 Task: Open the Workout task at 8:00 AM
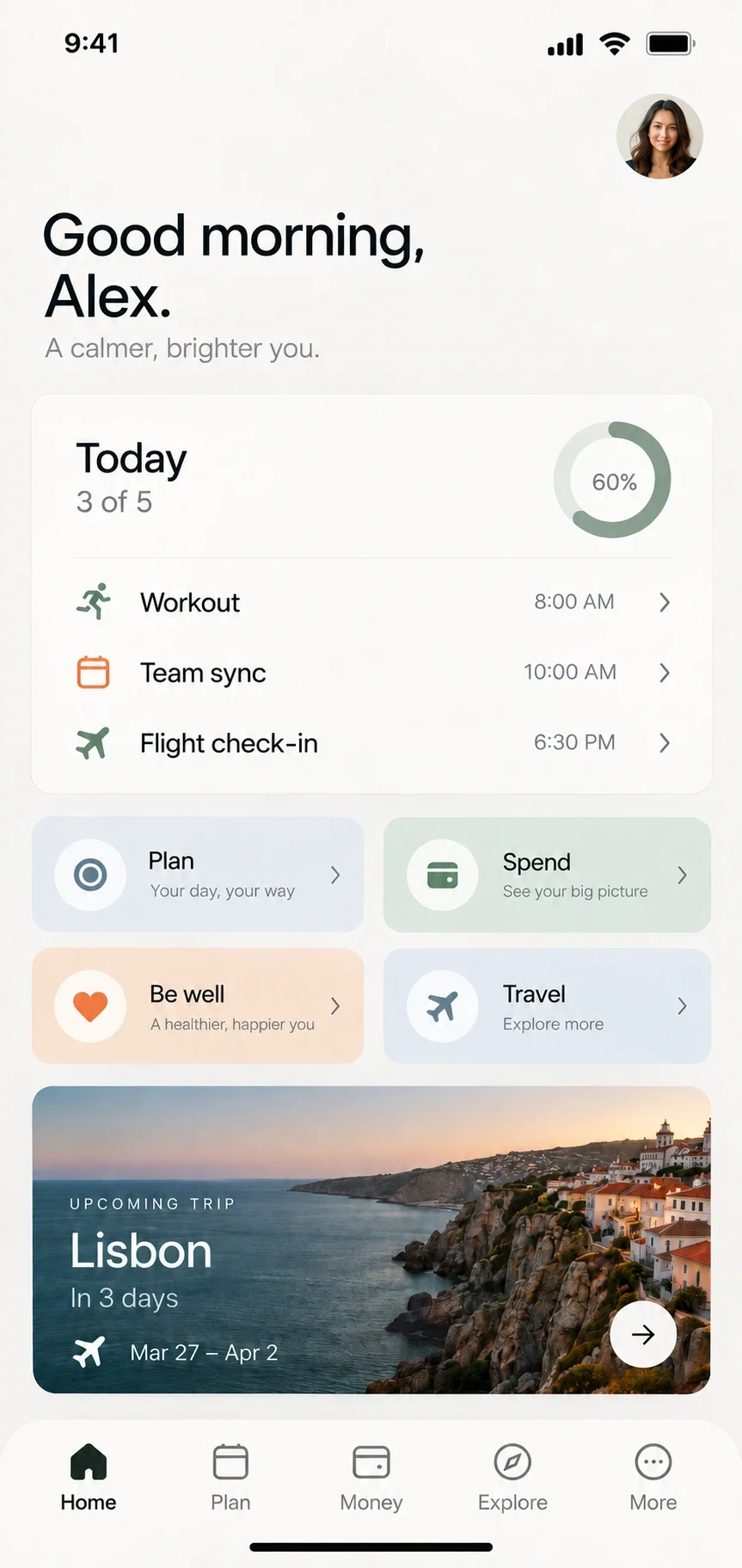pos(372,602)
